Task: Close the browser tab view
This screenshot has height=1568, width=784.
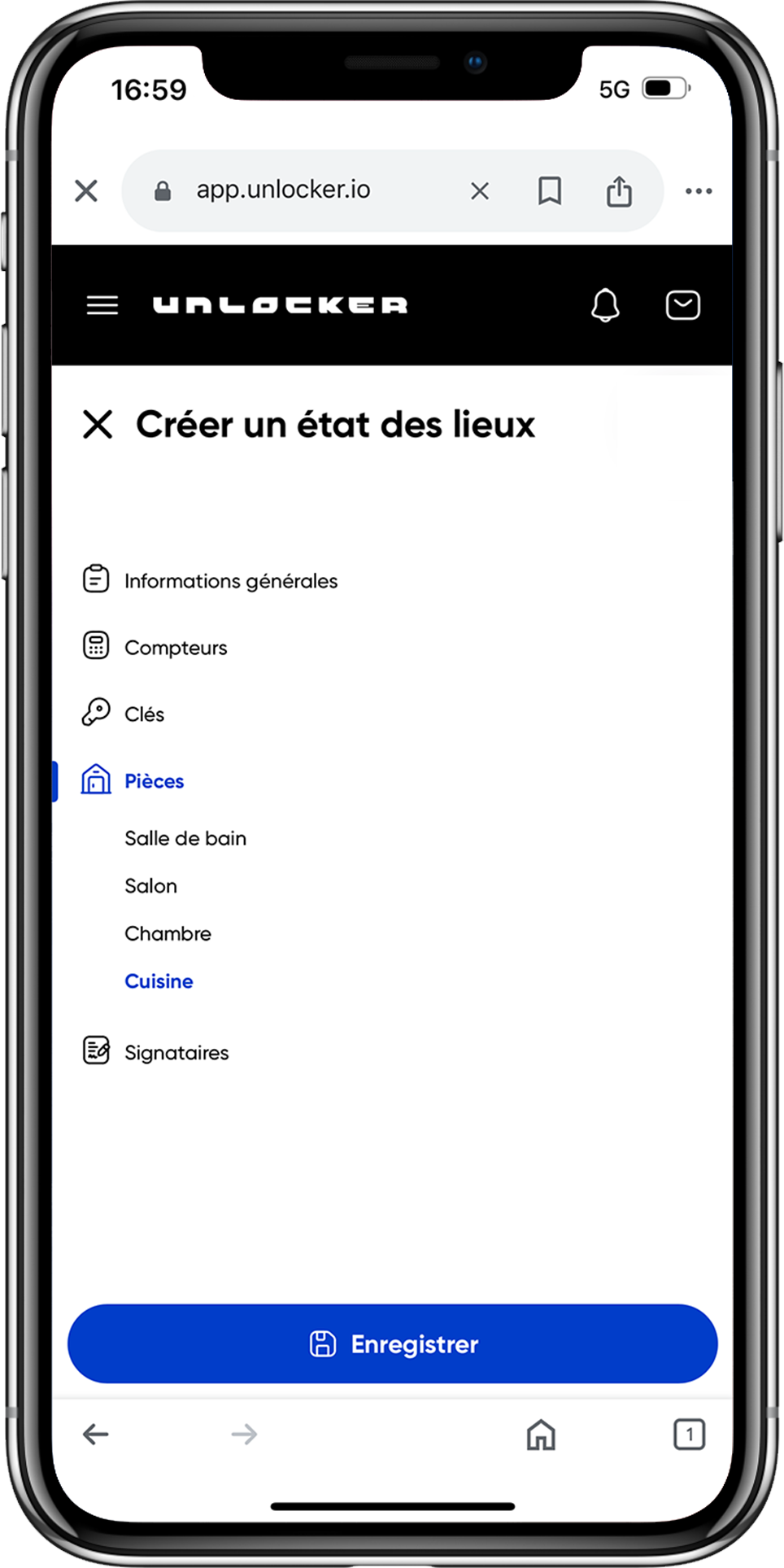Action: tap(86, 191)
